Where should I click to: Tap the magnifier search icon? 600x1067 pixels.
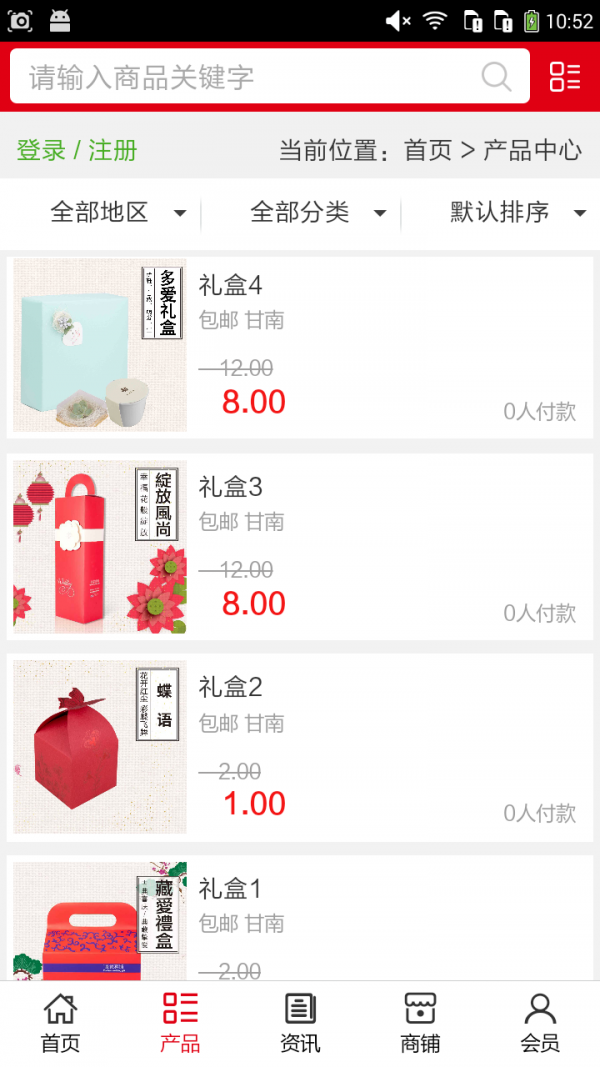[497, 77]
